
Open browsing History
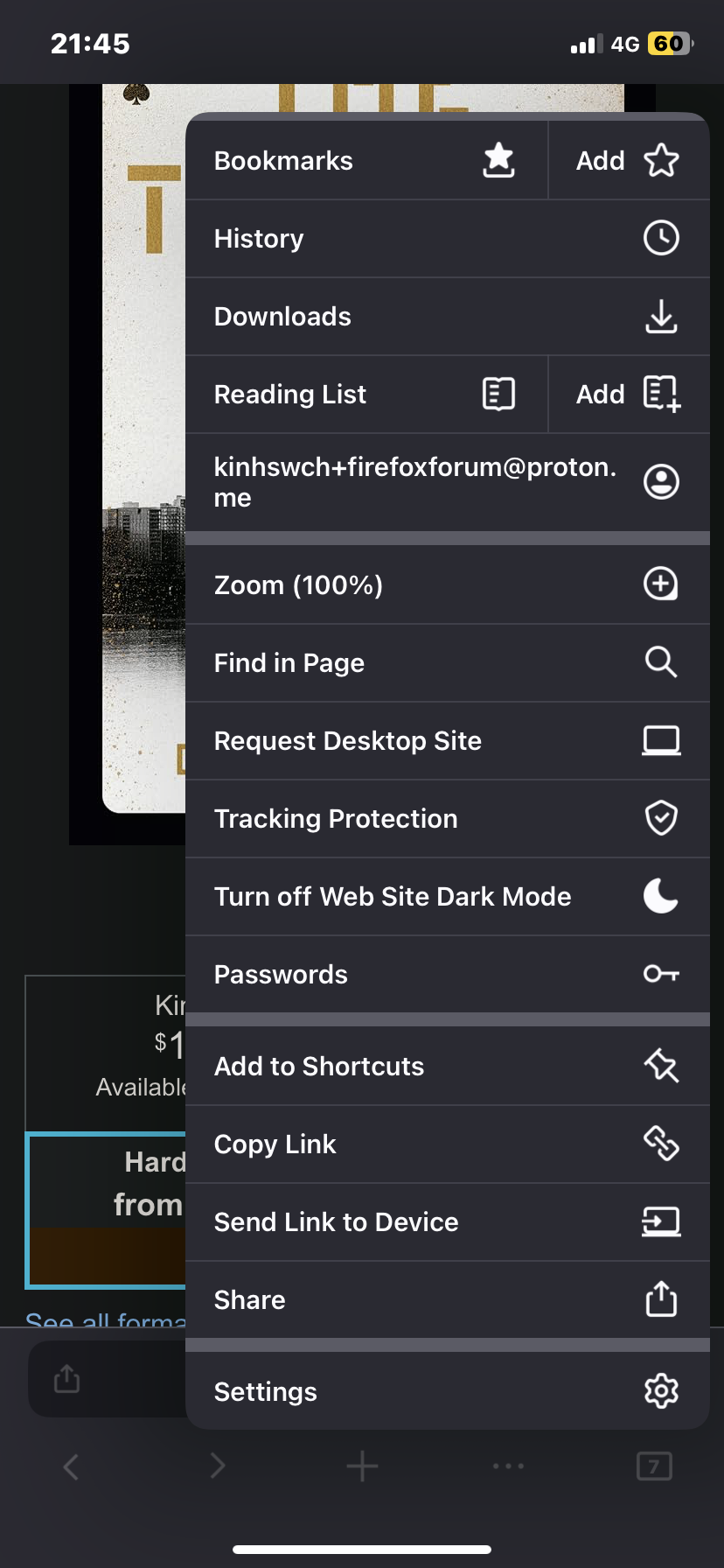pyautogui.click(x=447, y=239)
